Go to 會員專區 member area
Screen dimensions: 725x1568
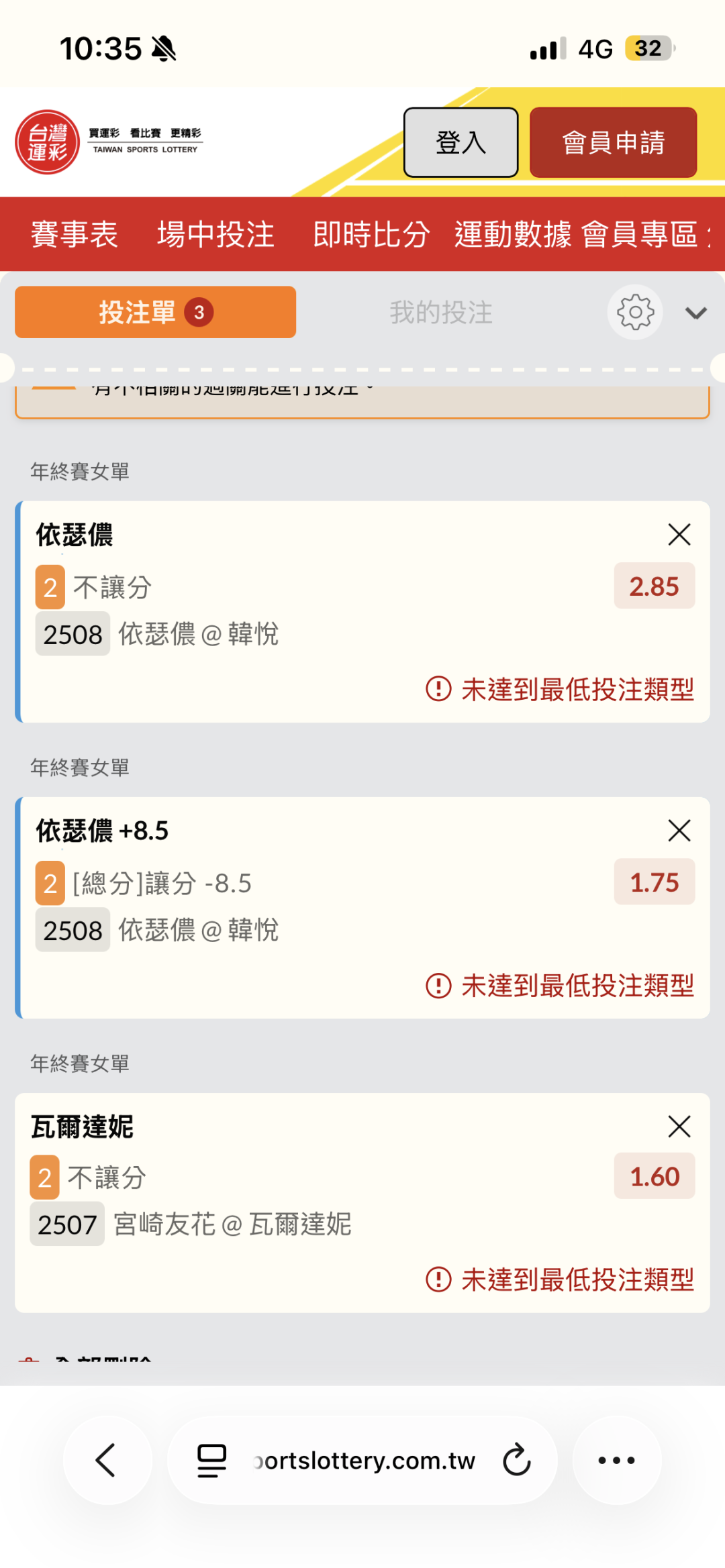point(640,235)
